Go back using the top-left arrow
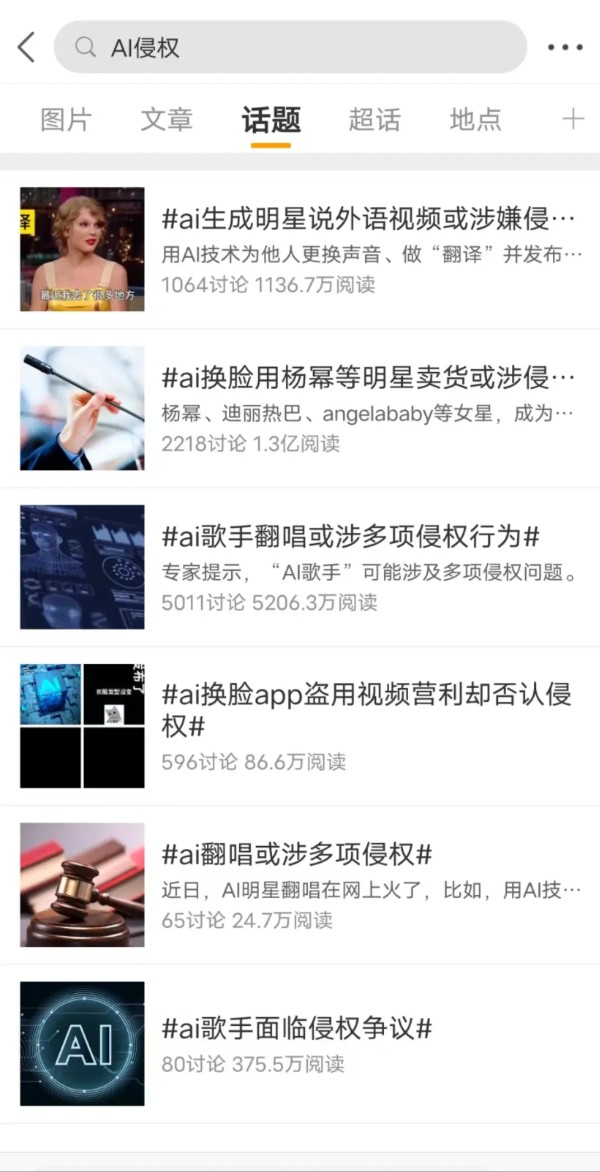 point(26,47)
